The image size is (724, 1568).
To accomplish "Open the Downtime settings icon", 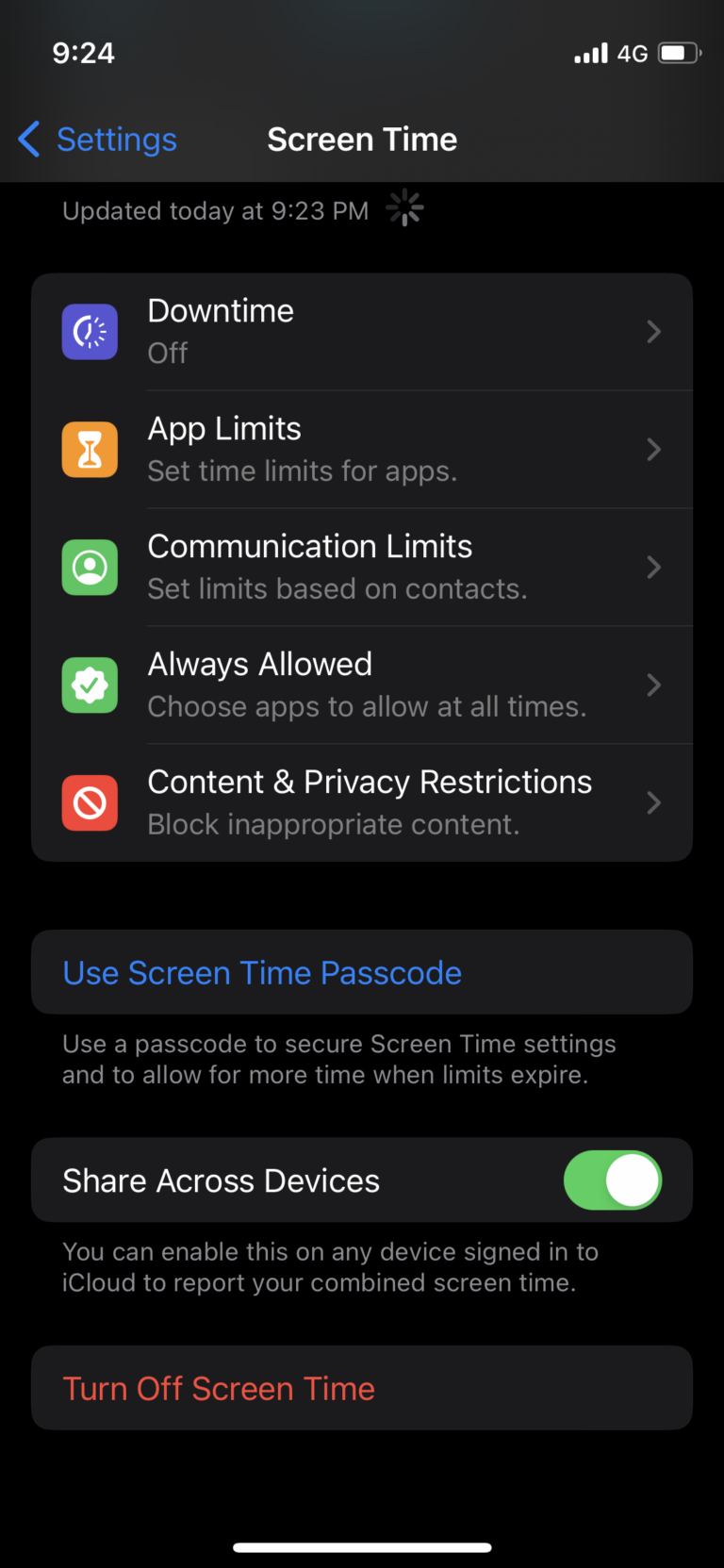I will pos(90,332).
